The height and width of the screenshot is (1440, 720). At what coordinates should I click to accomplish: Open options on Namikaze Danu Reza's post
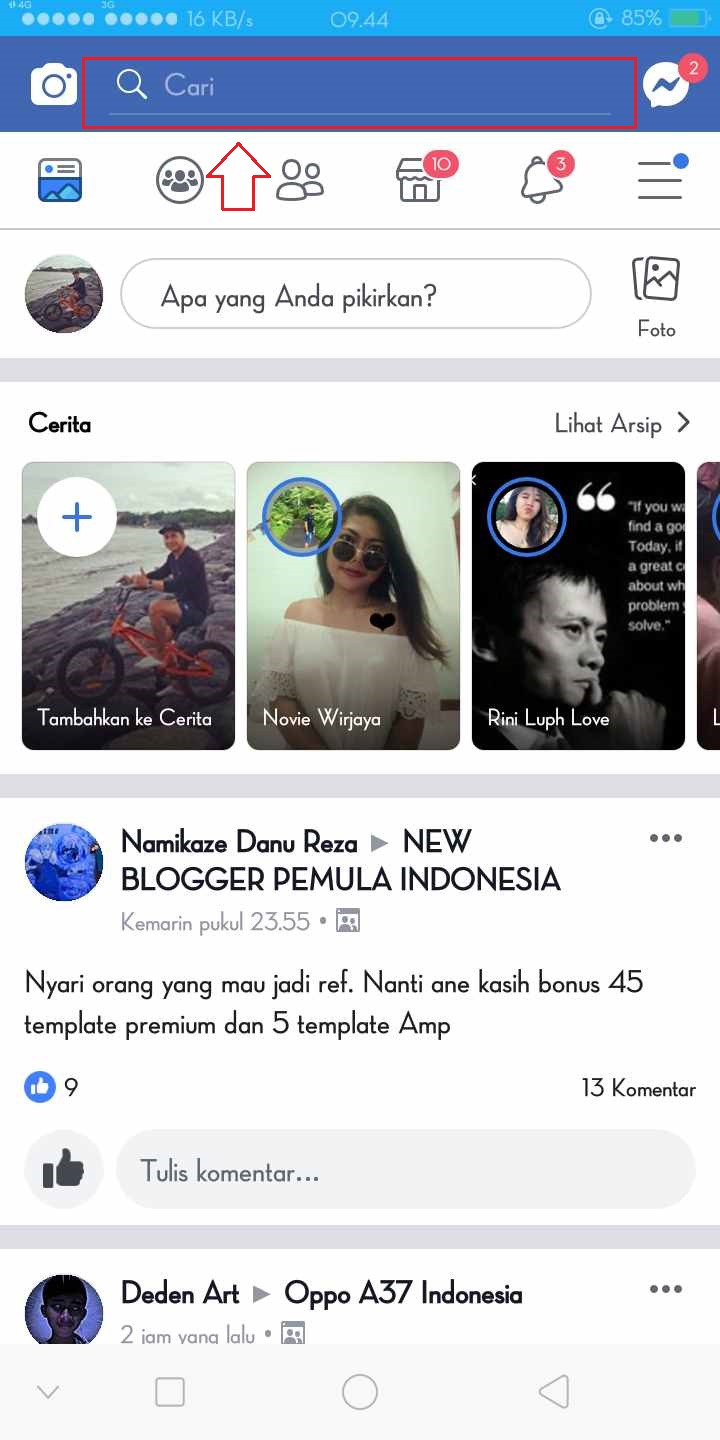pyautogui.click(x=665, y=839)
